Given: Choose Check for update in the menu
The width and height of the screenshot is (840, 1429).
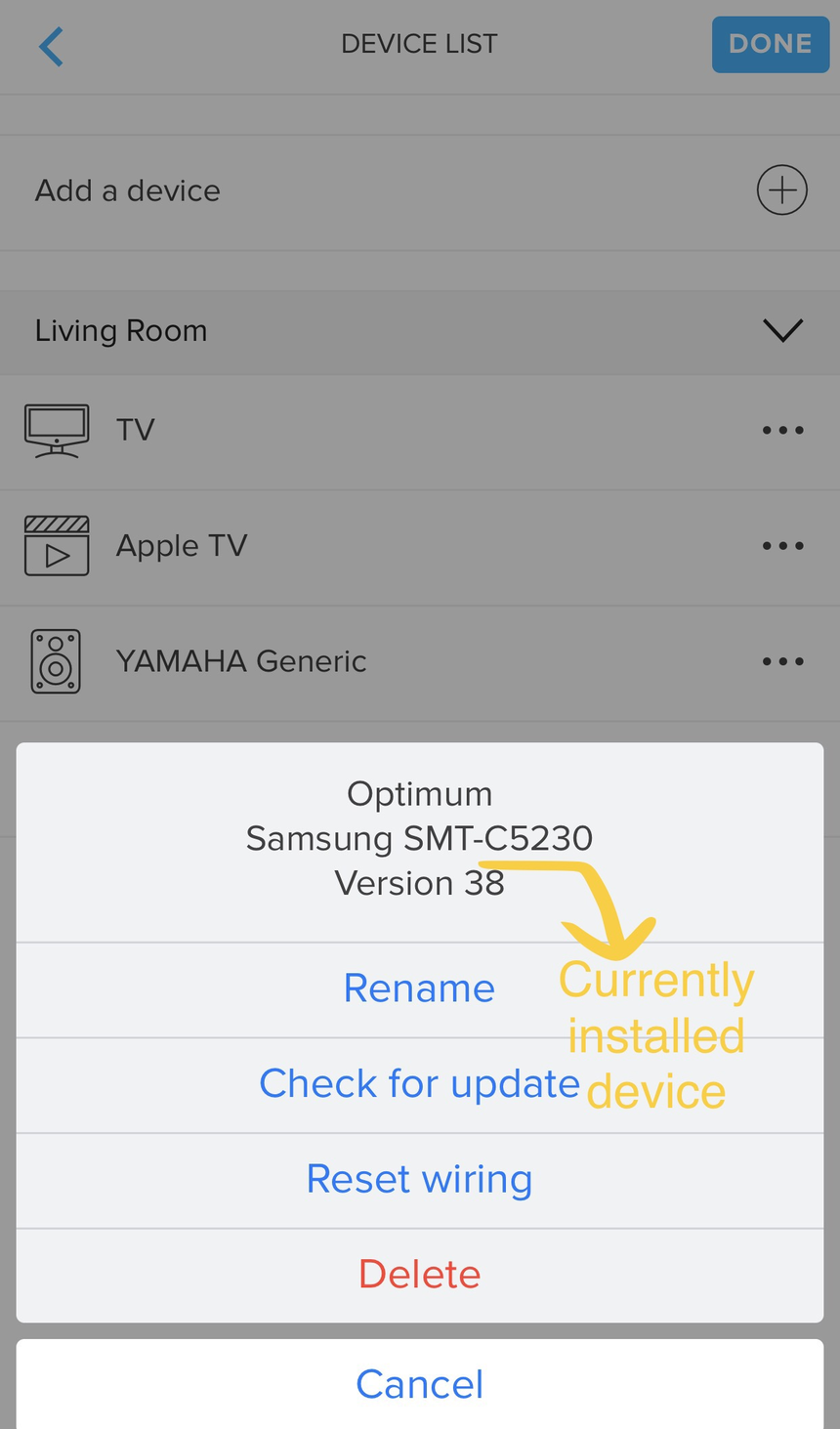Looking at the screenshot, I should click(x=419, y=1083).
